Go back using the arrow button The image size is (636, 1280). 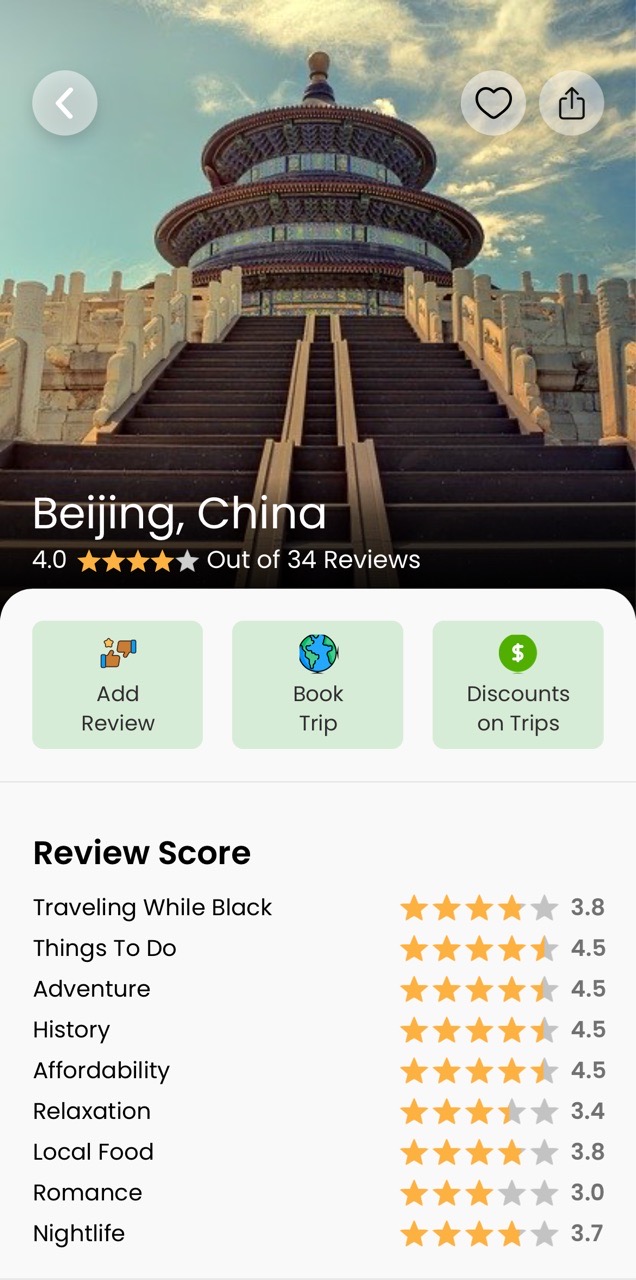65,103
